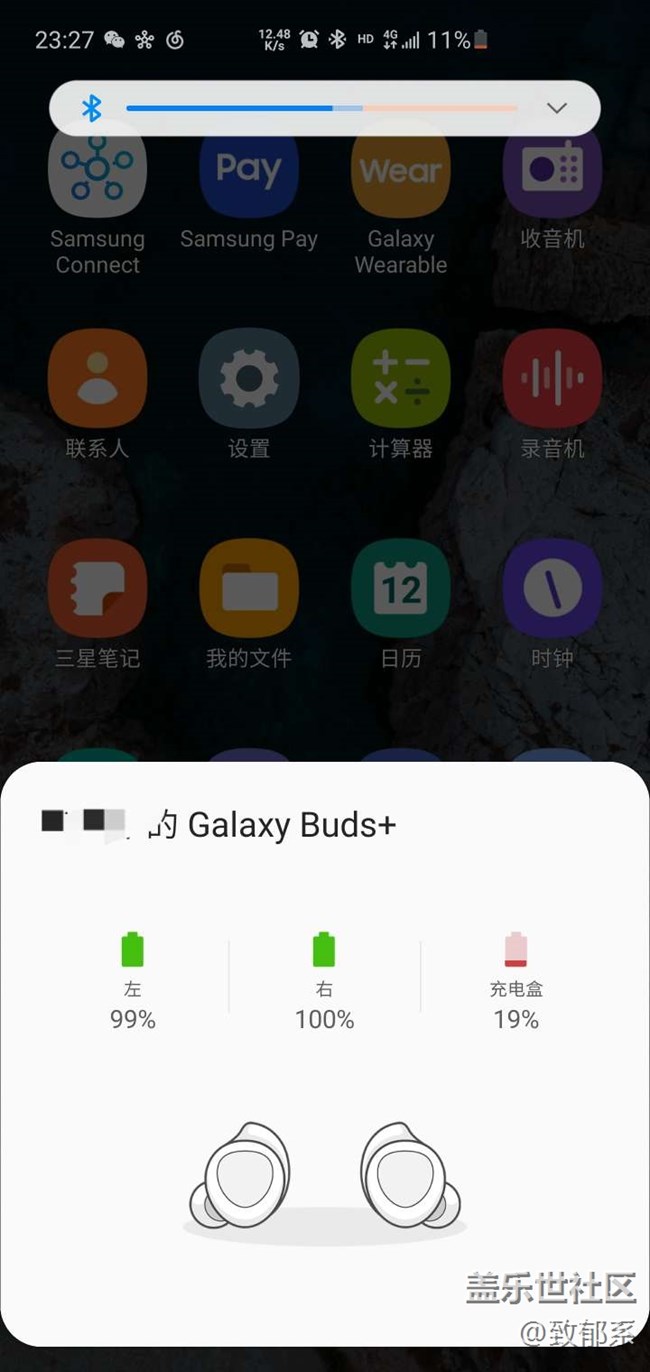Launch the 计算器 calculator
Viewport: 650px width, 1372px height.
click(x=401, y=380)
